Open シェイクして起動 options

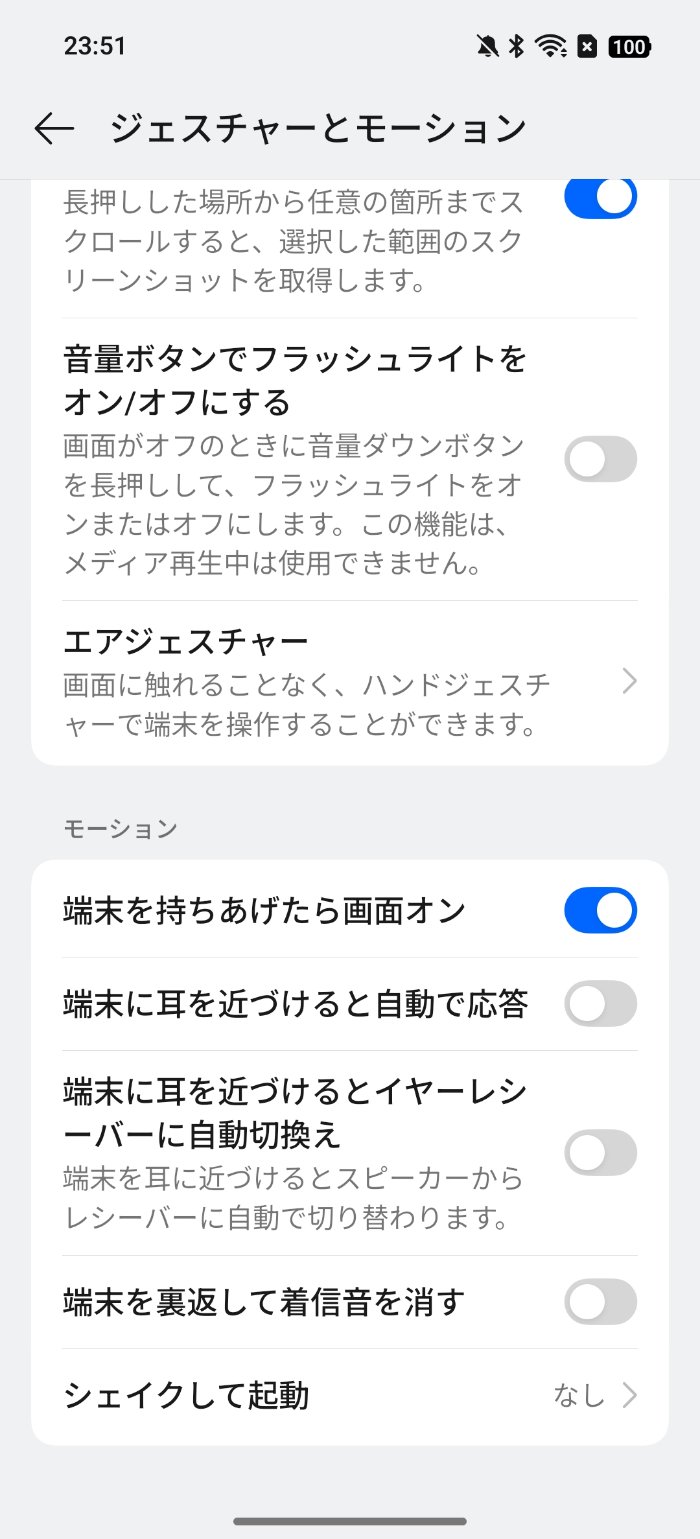350,1395
